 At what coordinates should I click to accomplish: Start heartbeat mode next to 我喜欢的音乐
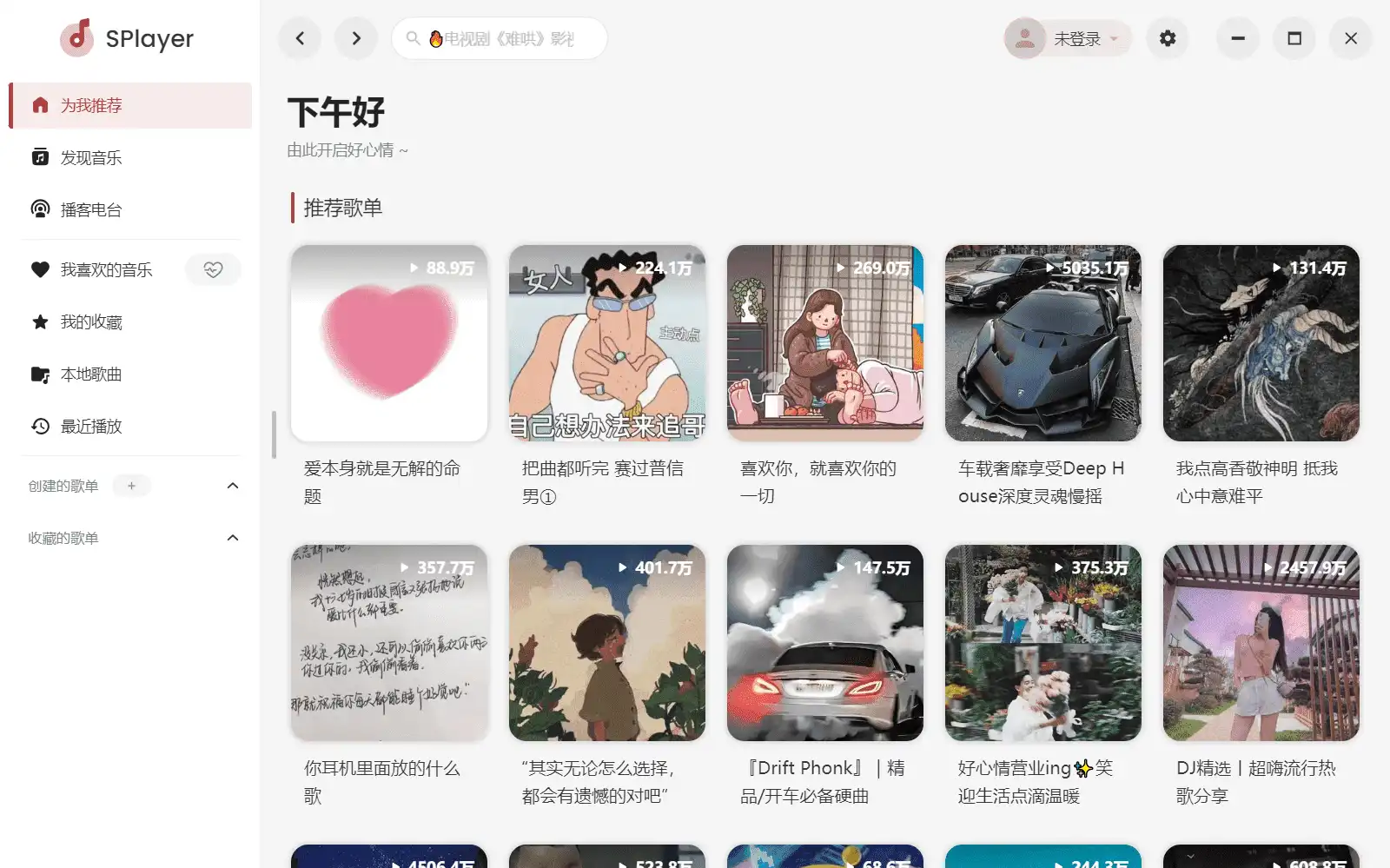(x=213, y=269)
